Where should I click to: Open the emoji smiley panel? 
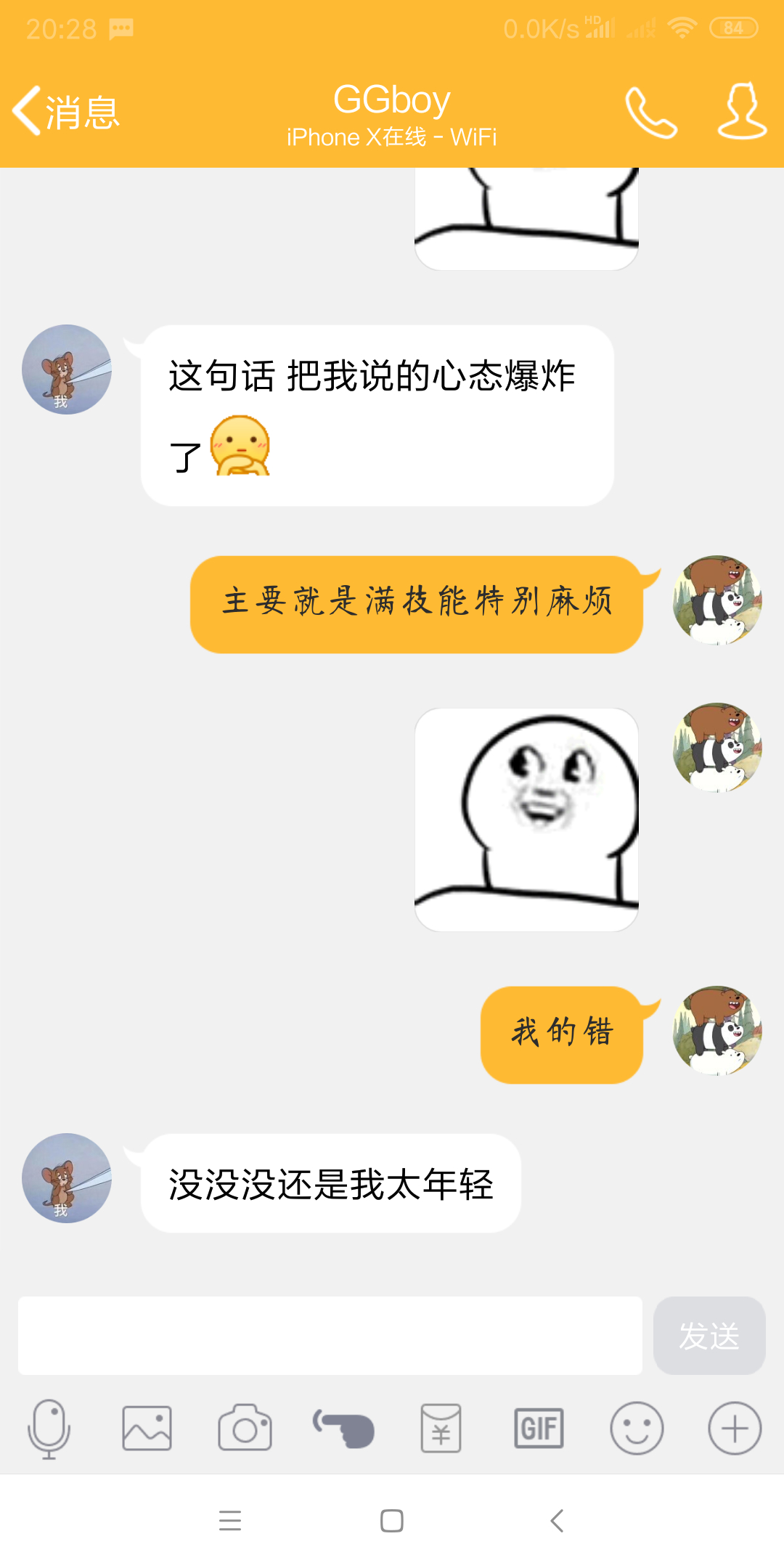637,1428
